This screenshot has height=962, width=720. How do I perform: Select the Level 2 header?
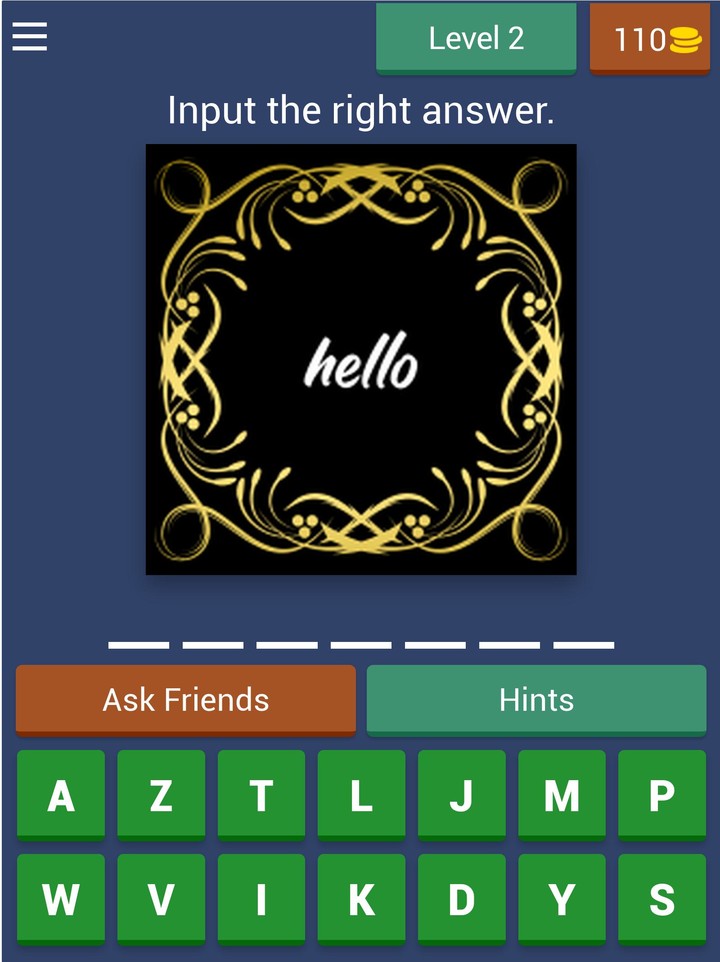[x=477, y=40]
